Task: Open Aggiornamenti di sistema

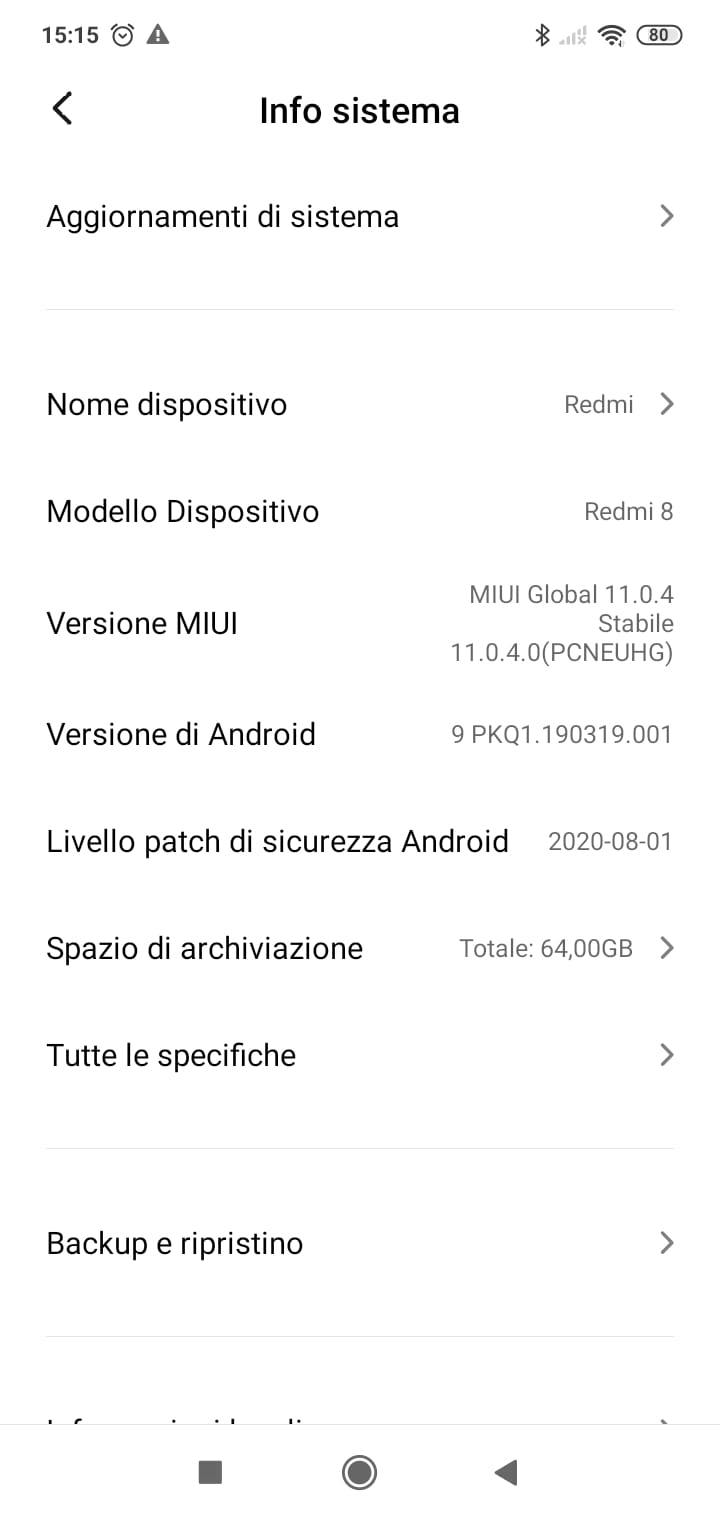Action: click(x=360, y=216)
